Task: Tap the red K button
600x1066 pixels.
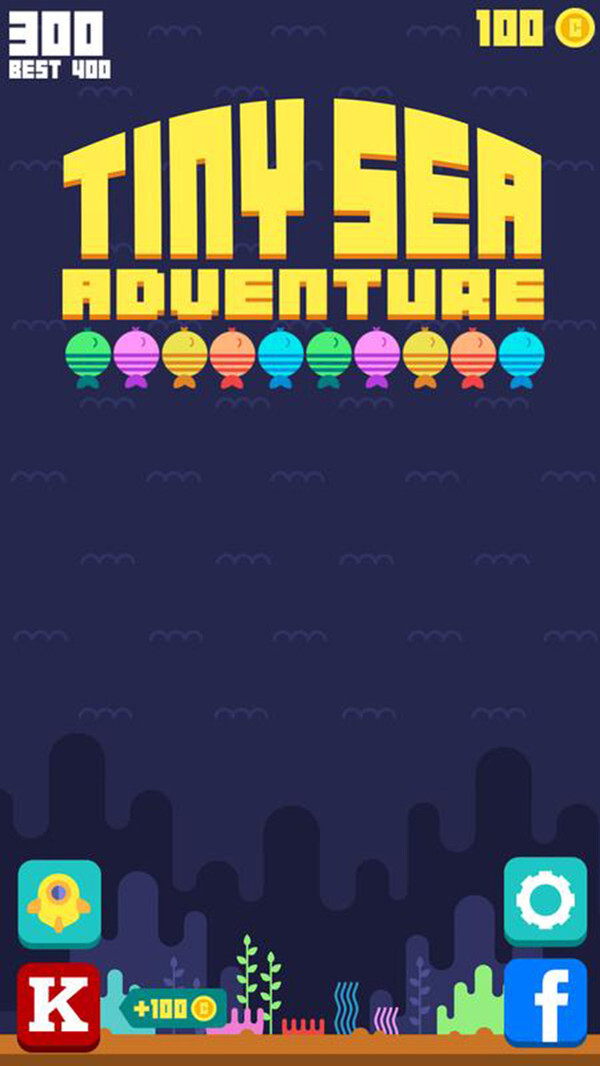Action: tap(59, 1005)
